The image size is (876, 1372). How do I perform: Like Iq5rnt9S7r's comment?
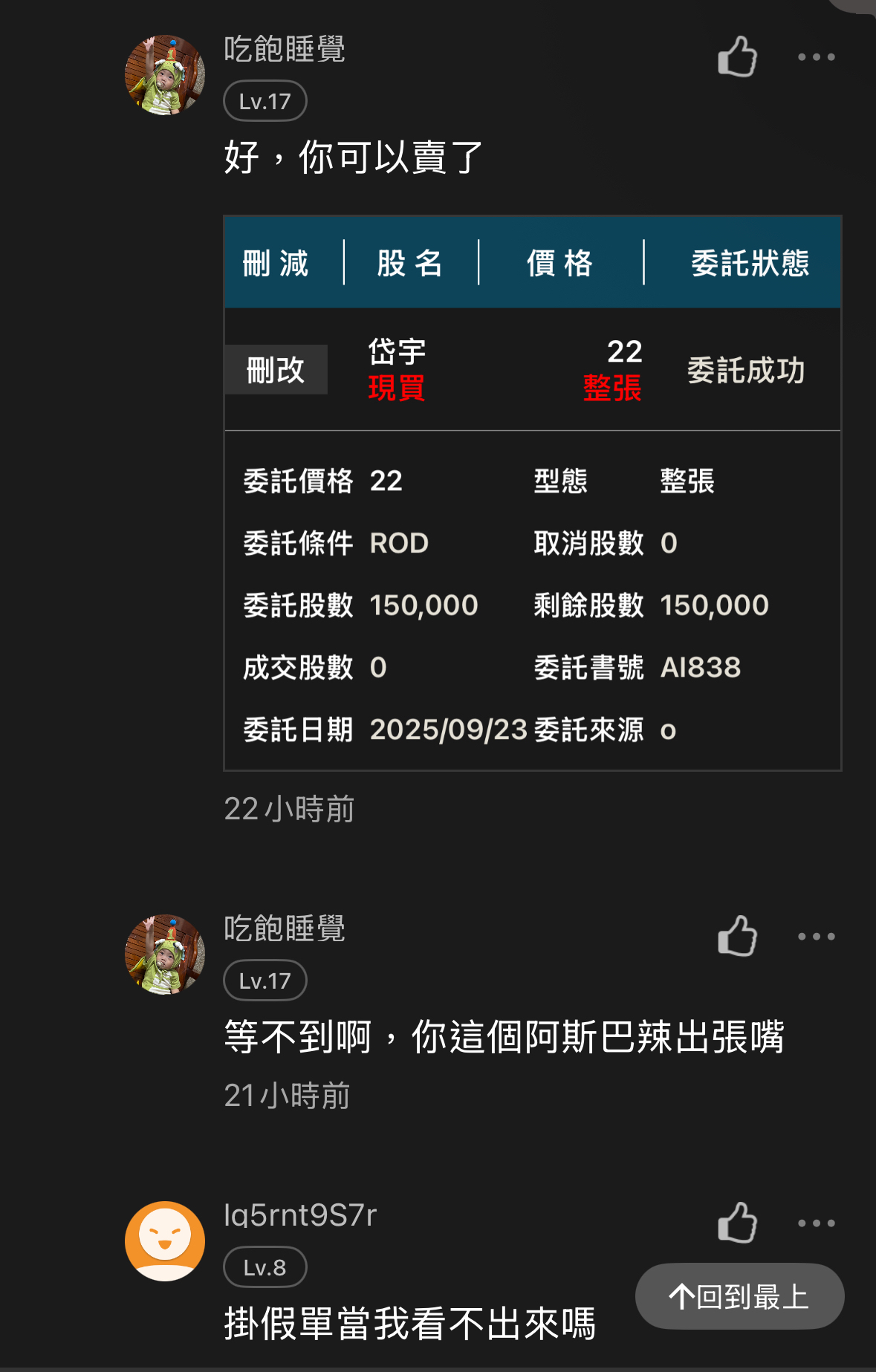737,1223
